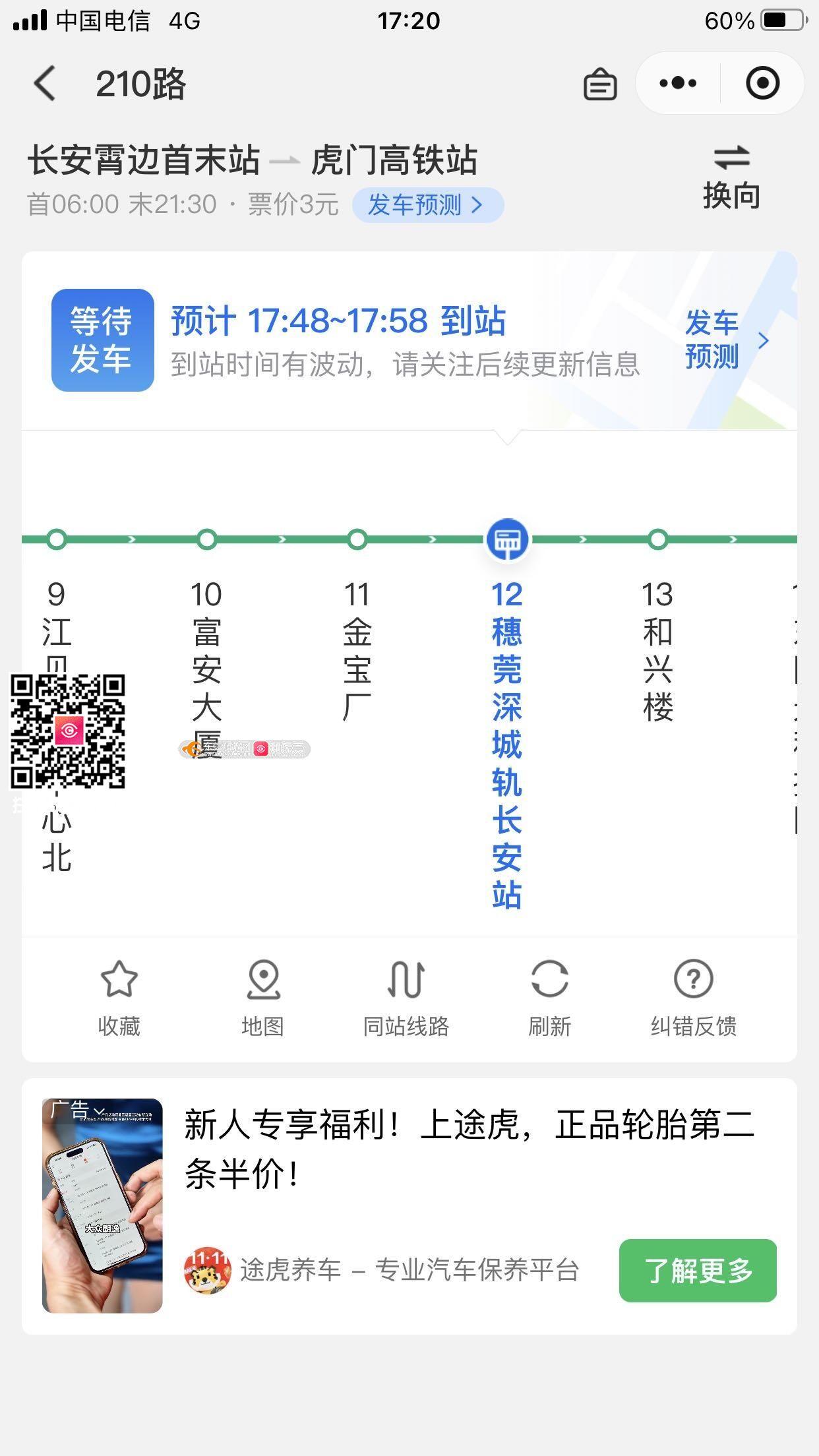This screenshot has width=819, height=1456.
Task: Go back from the 210路 page
Action: (45, 84)
